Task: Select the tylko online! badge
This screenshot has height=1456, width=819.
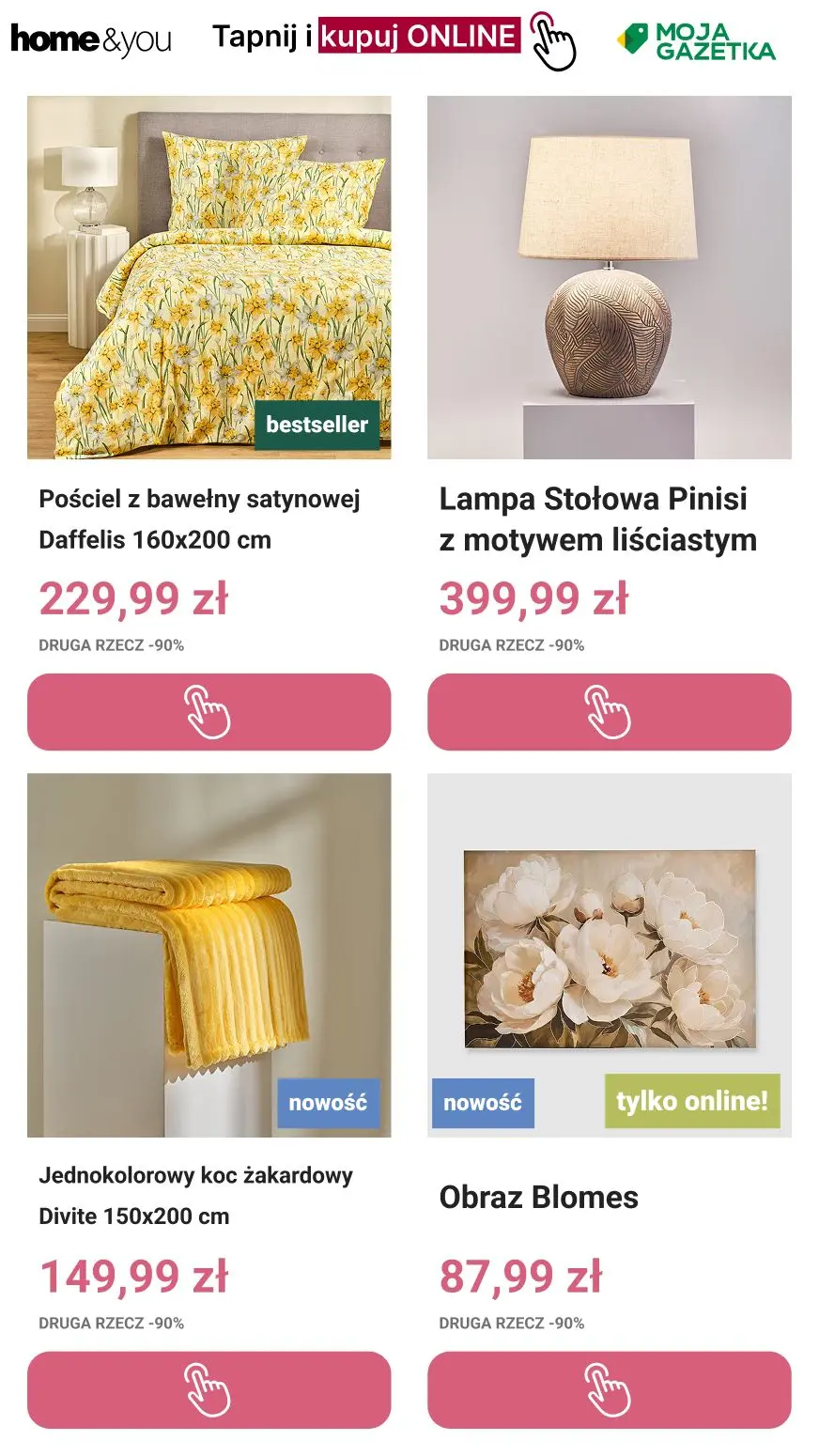Action: pyautogui.click(x=692, y=1102)
